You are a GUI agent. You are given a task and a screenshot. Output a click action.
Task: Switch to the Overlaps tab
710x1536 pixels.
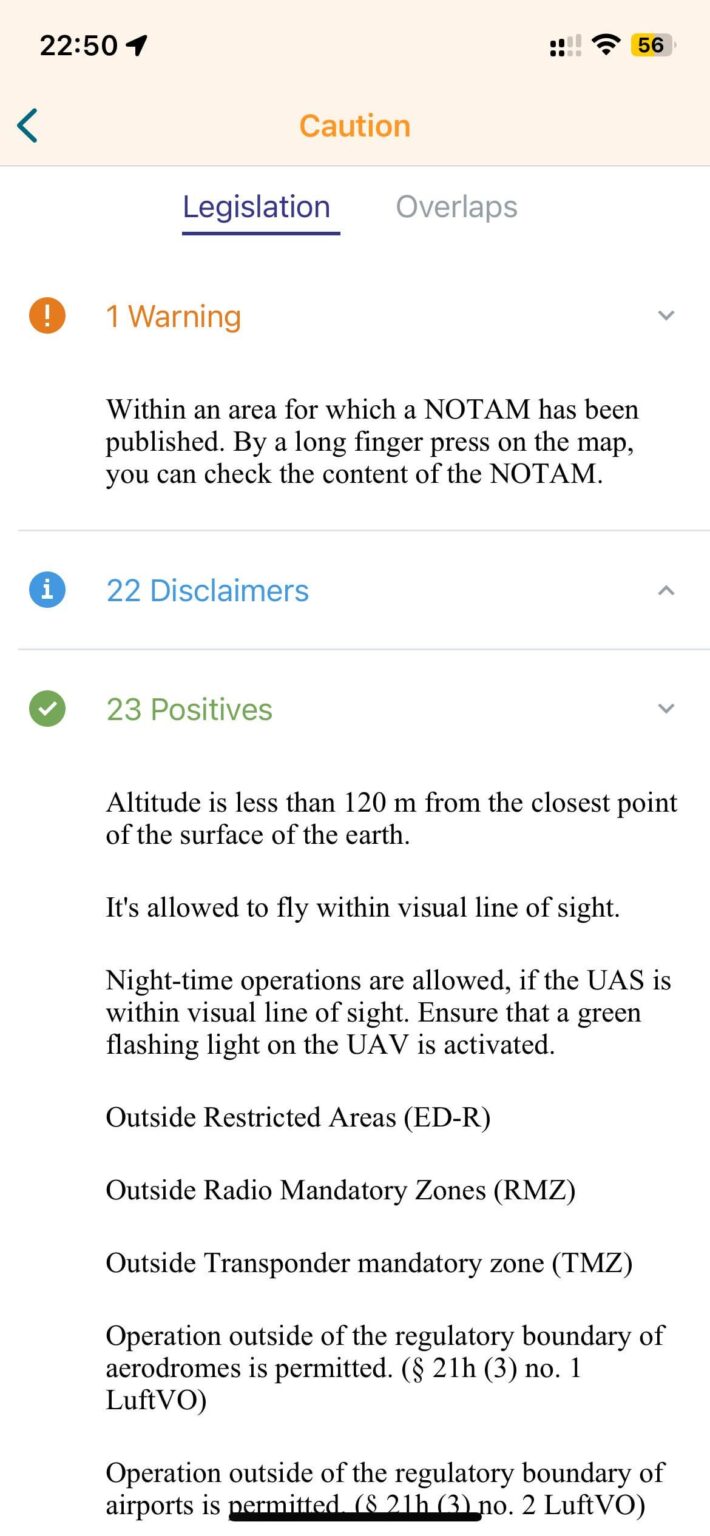tap(456, 207)
